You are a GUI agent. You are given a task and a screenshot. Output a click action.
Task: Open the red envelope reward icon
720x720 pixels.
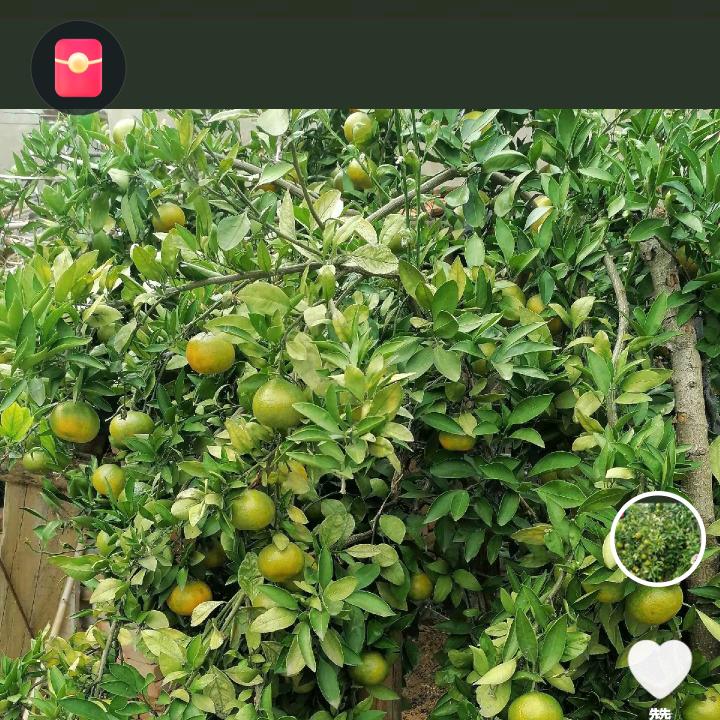tap(78, 67)
